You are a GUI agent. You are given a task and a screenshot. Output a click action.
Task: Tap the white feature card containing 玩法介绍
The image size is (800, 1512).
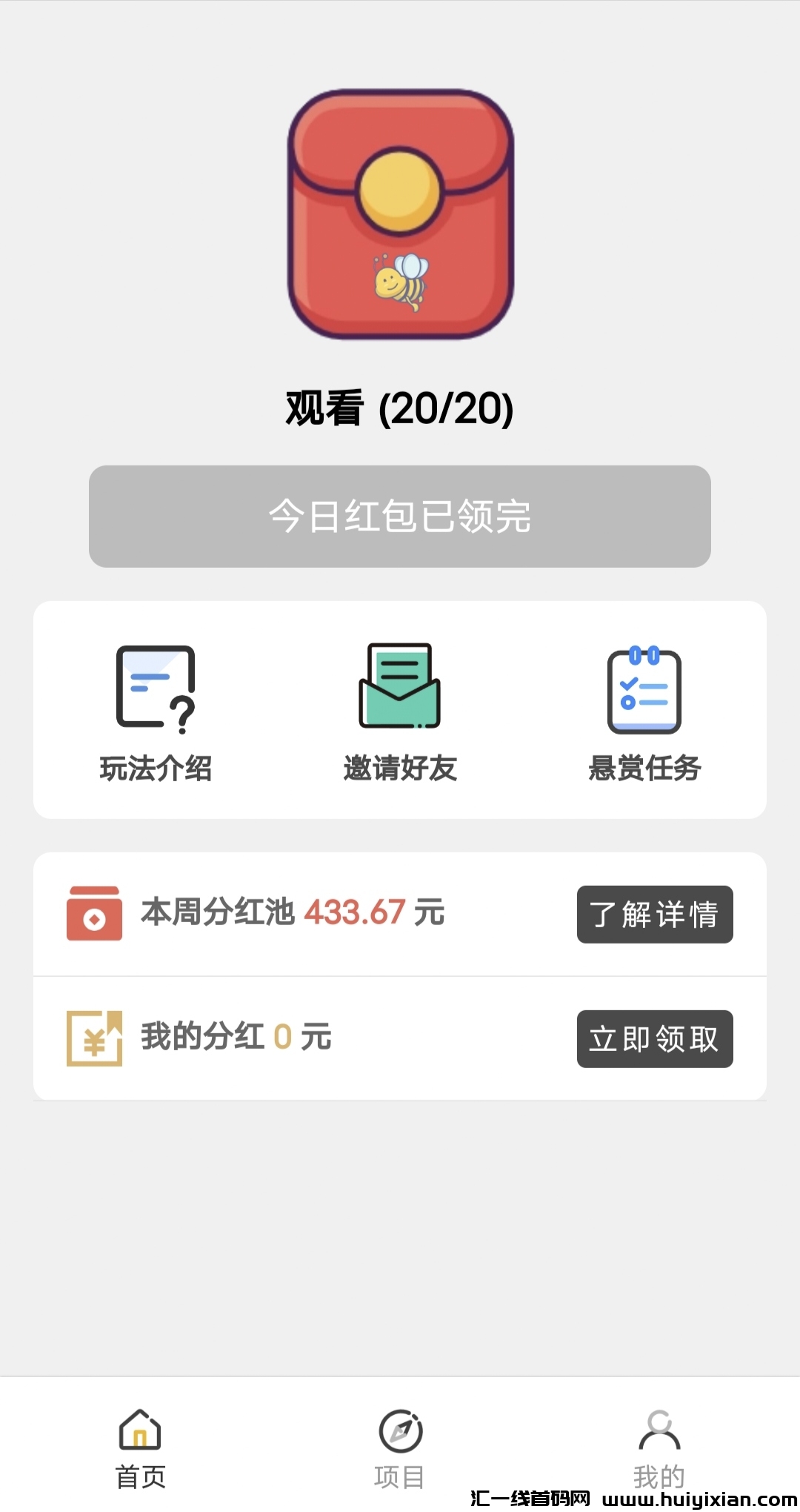tap(400, 709)
